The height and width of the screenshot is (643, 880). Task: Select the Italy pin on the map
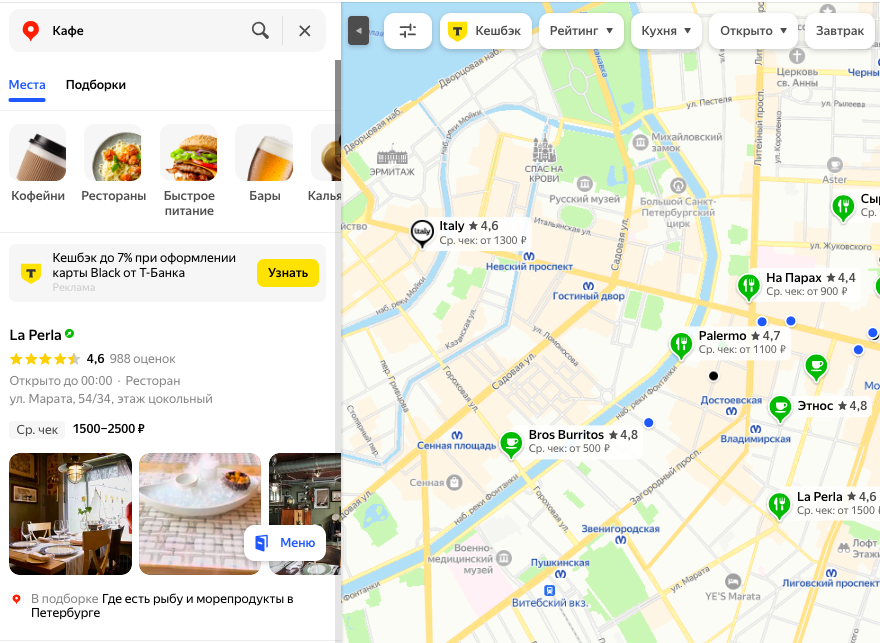point(422,233)
